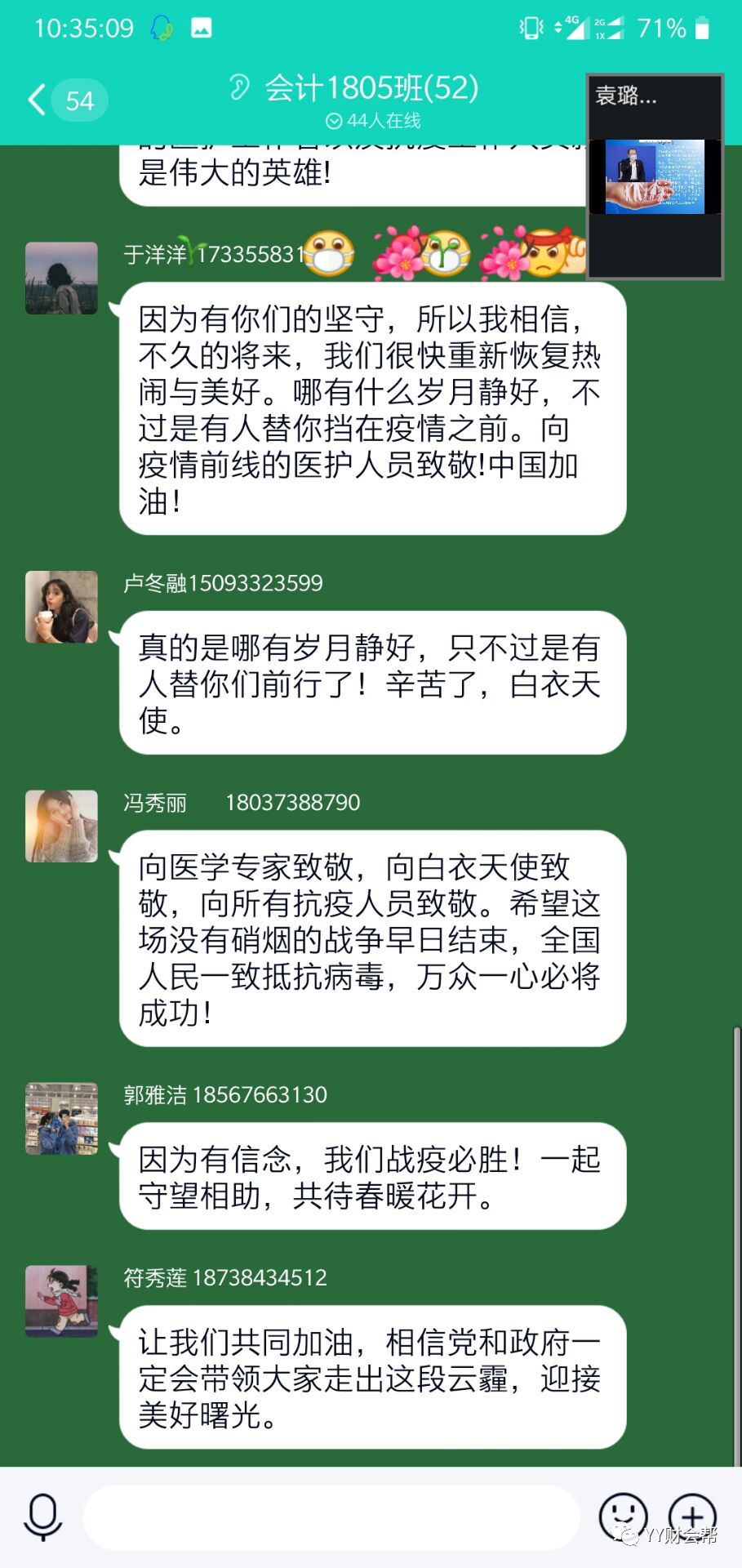Open 符秀莲's profile avatar

pos(61,1301)
